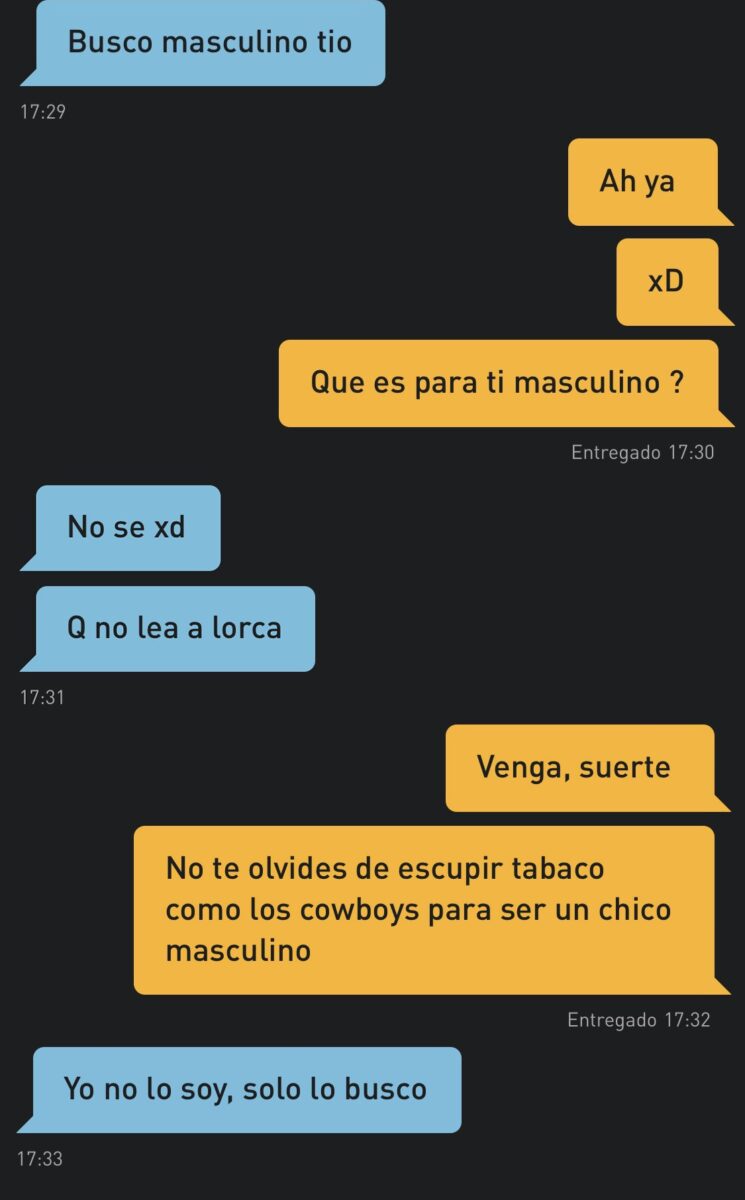Image resolution: width=745 pixels, height=1200 pixels.
Task: Click the 'Q no lea a lorca' message
Action: tap(171, 629)
